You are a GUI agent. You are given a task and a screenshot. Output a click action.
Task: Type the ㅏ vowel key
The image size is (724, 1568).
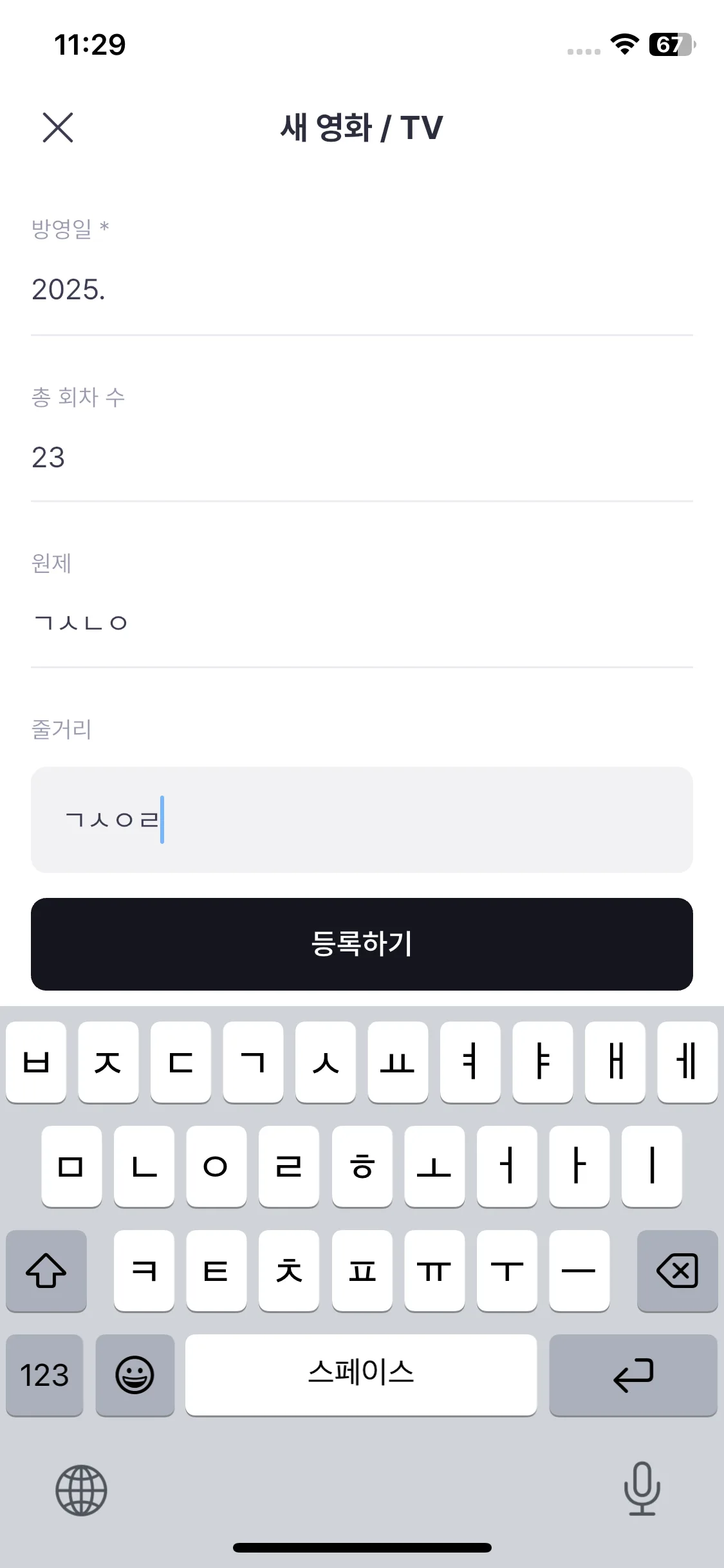[x=579, y=1168]
